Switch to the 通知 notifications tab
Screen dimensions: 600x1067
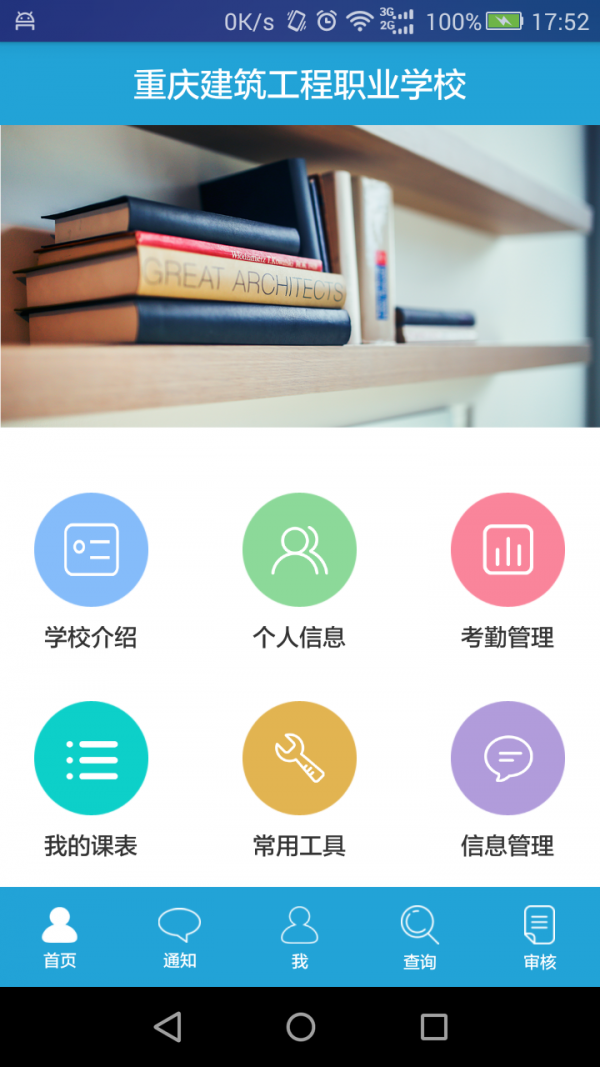180,937
